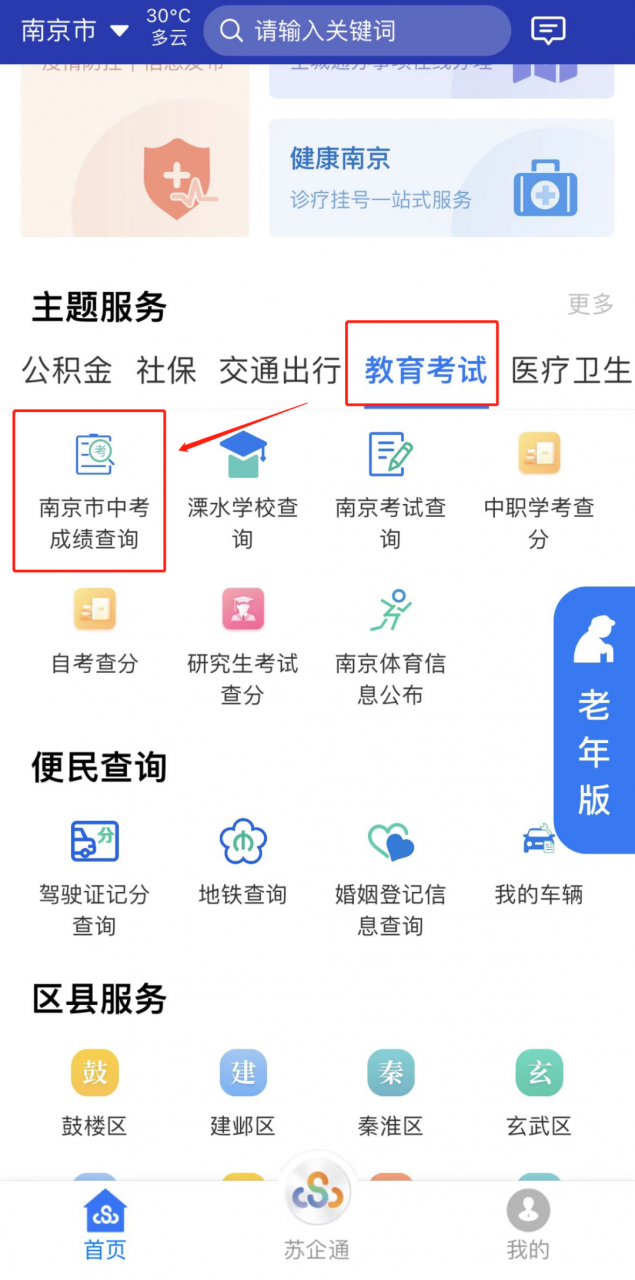635x1280 pixels.
Task: Switch to 老年版 mode
Action: pos(594,720)
